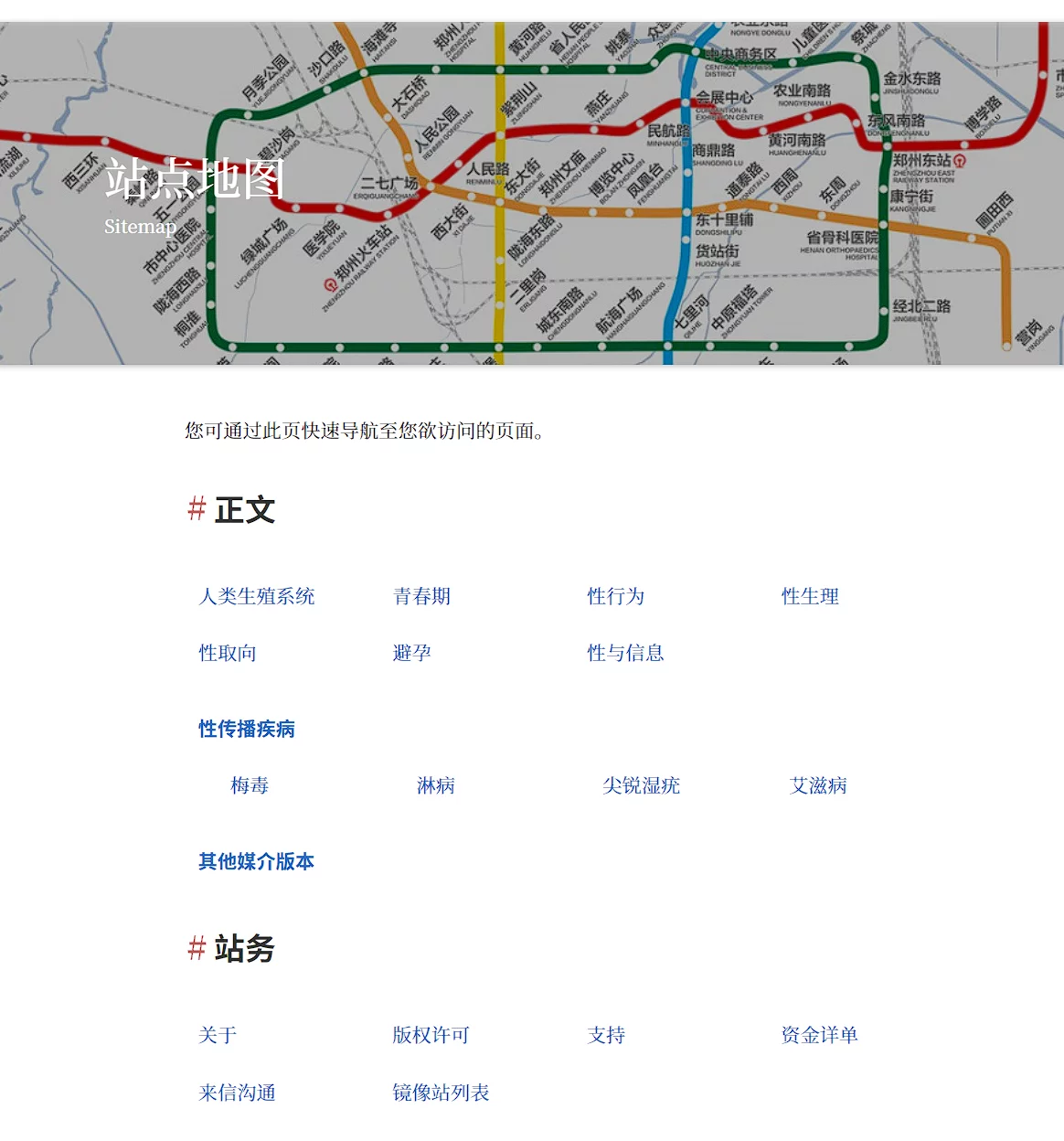1064x1141 pixels.
Task: Open the 性生理 link
Action: pos(810,597)
